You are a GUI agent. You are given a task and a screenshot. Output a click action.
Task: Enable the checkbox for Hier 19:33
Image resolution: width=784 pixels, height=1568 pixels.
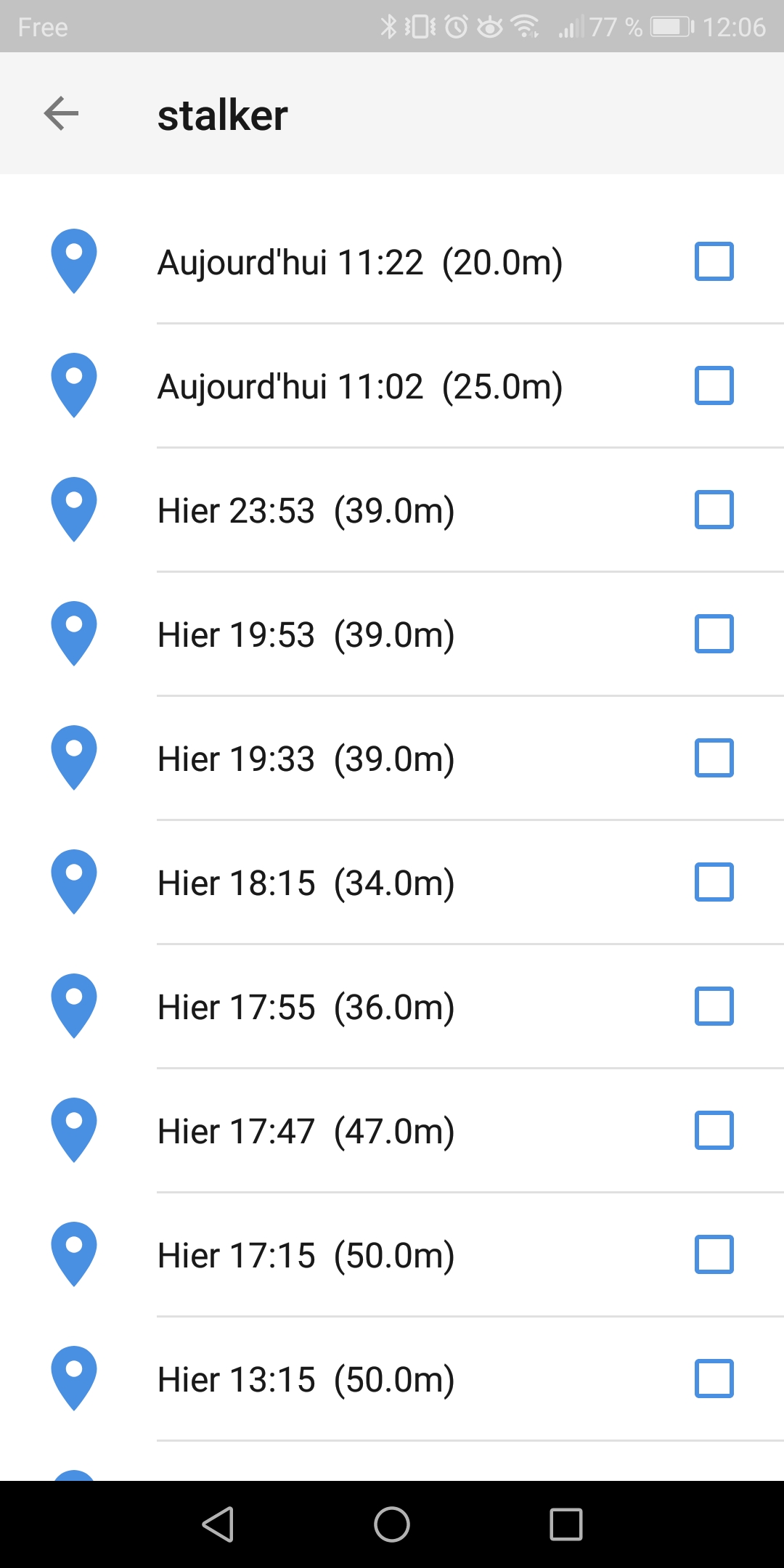tap(714, 758)
